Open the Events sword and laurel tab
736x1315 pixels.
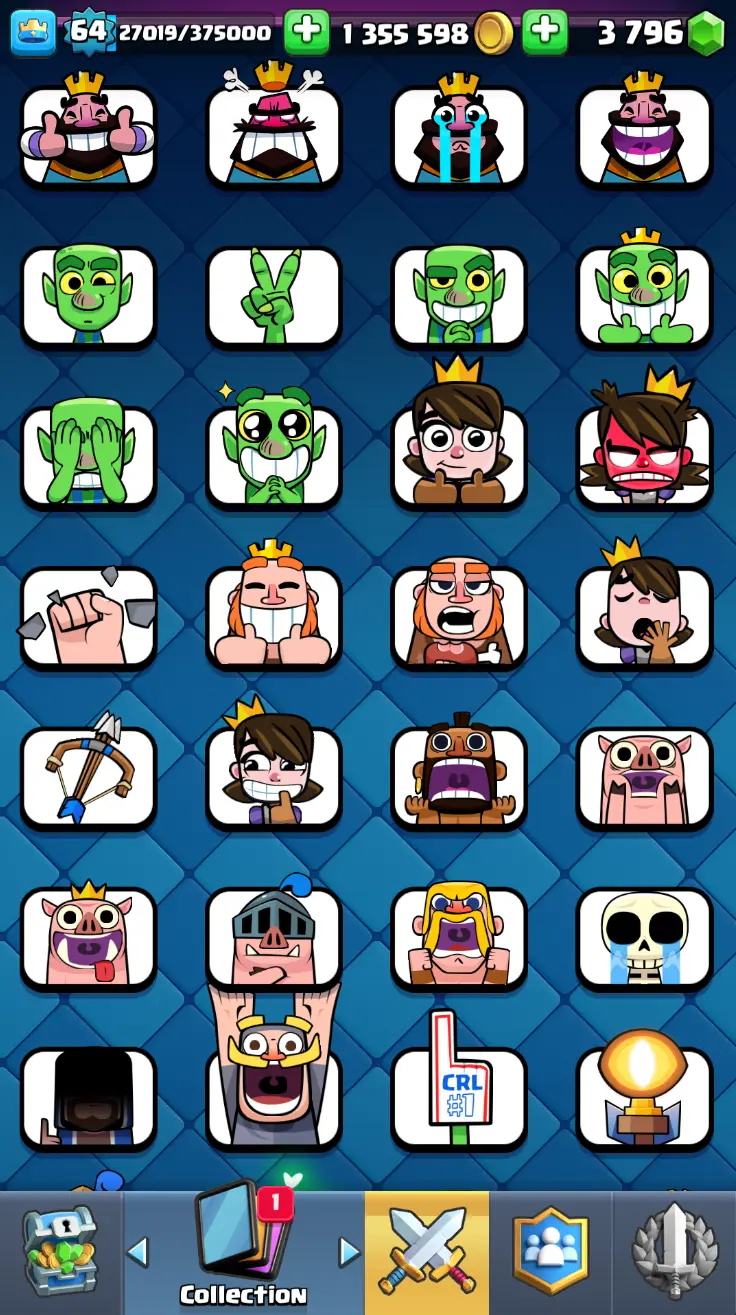pyautogui.click(x=674, y=1252)
